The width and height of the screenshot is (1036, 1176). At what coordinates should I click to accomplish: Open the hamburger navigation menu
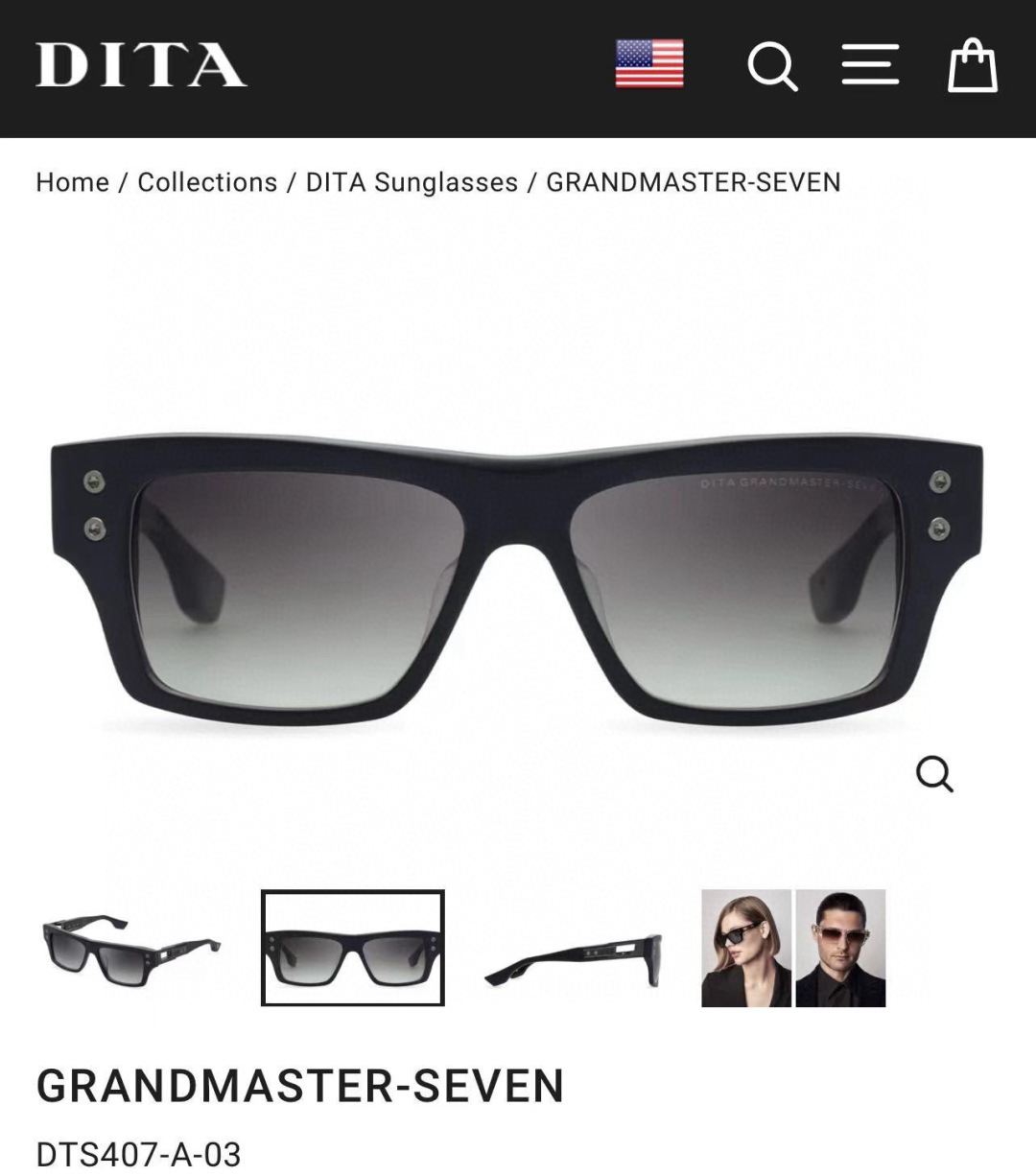(x=870, y=64)
